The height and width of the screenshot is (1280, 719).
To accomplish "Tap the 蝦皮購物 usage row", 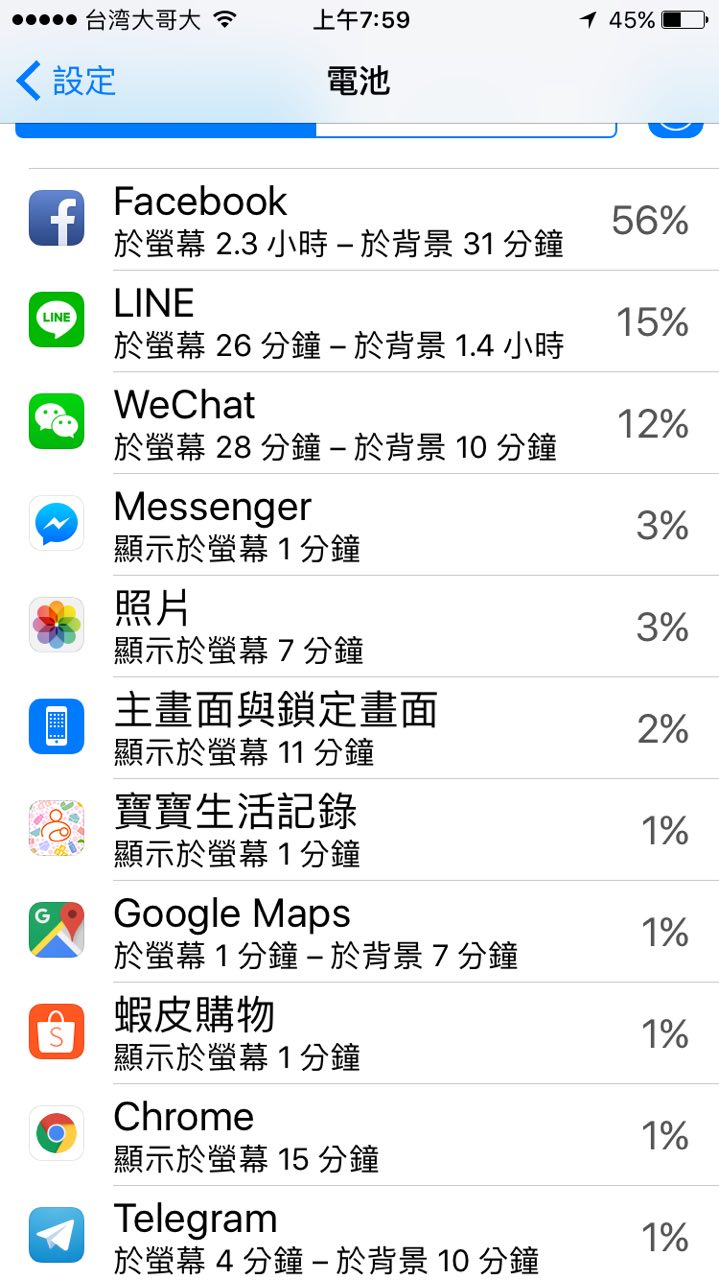I will tap(360, 1034).
